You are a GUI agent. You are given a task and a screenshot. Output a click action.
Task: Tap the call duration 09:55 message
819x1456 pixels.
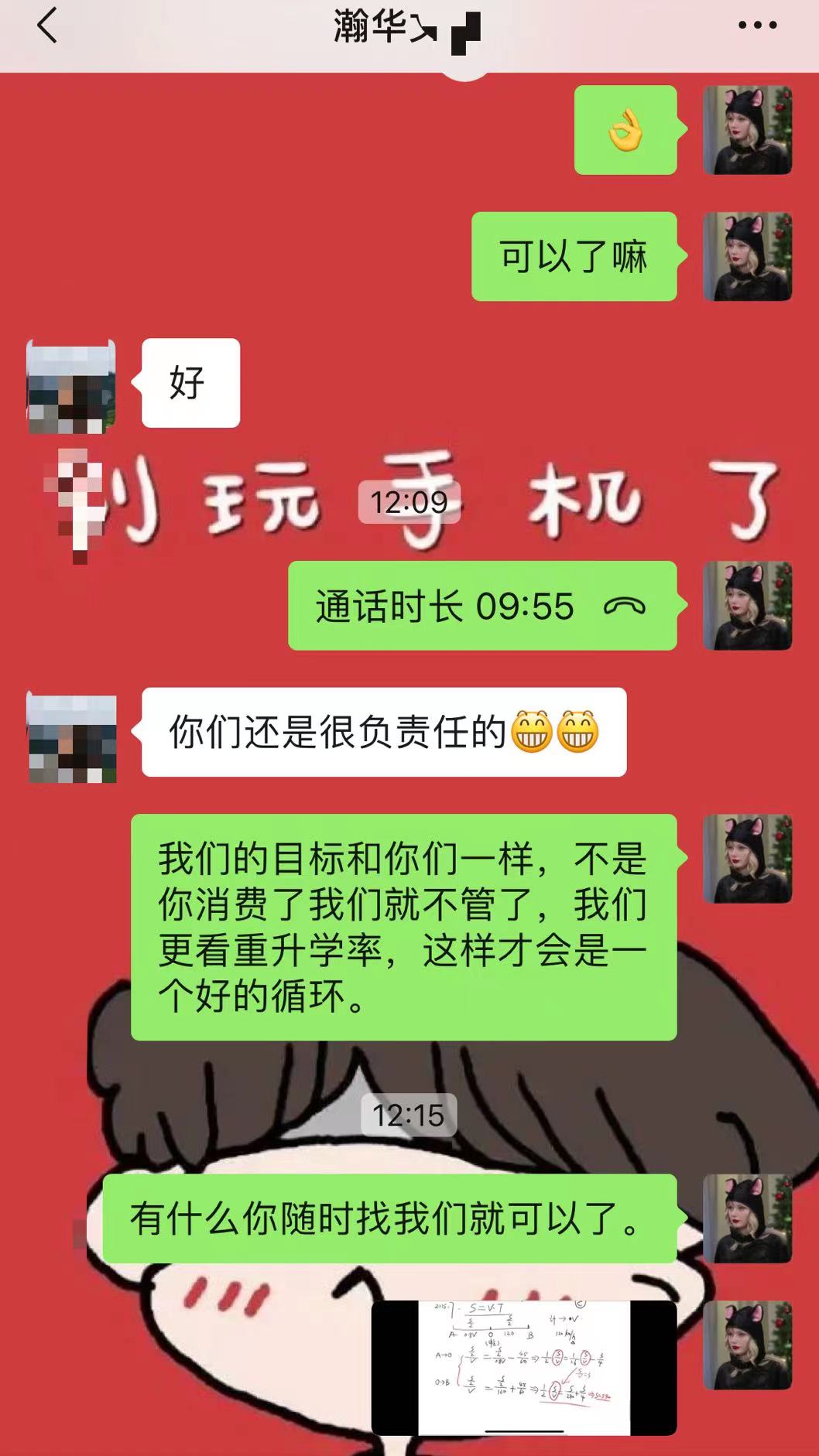481,606
